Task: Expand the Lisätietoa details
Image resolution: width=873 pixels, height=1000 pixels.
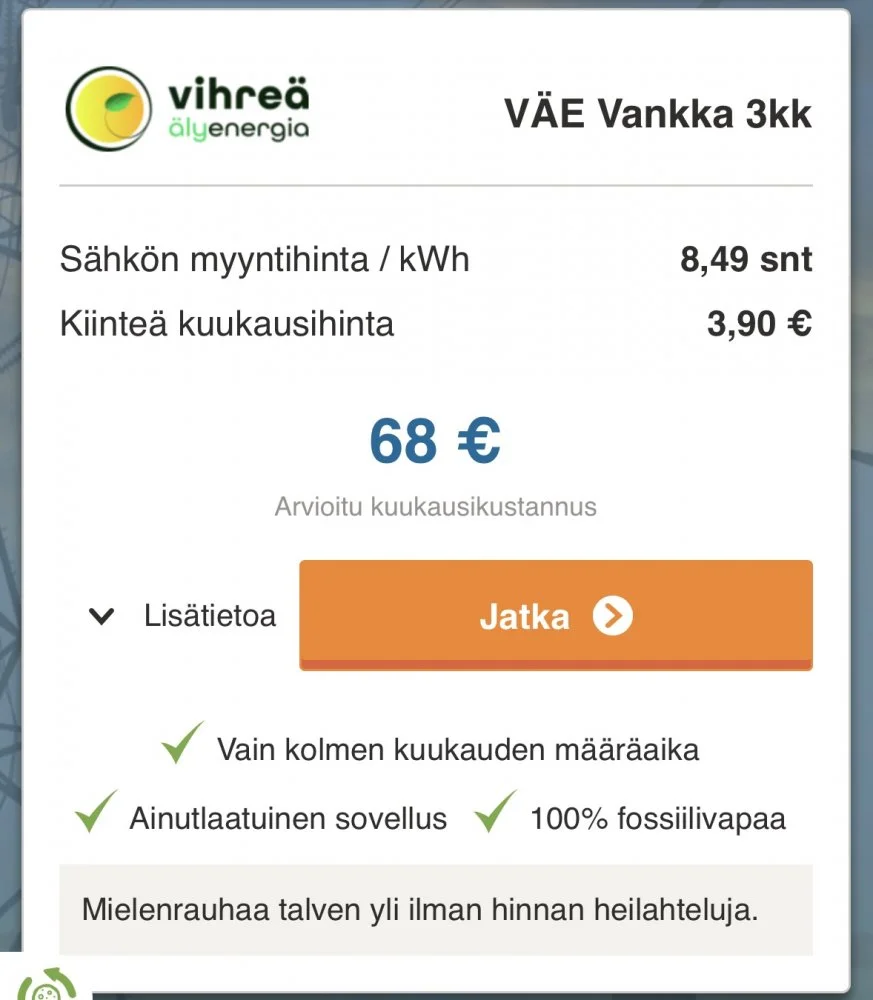Action: (x=182, y=616)
